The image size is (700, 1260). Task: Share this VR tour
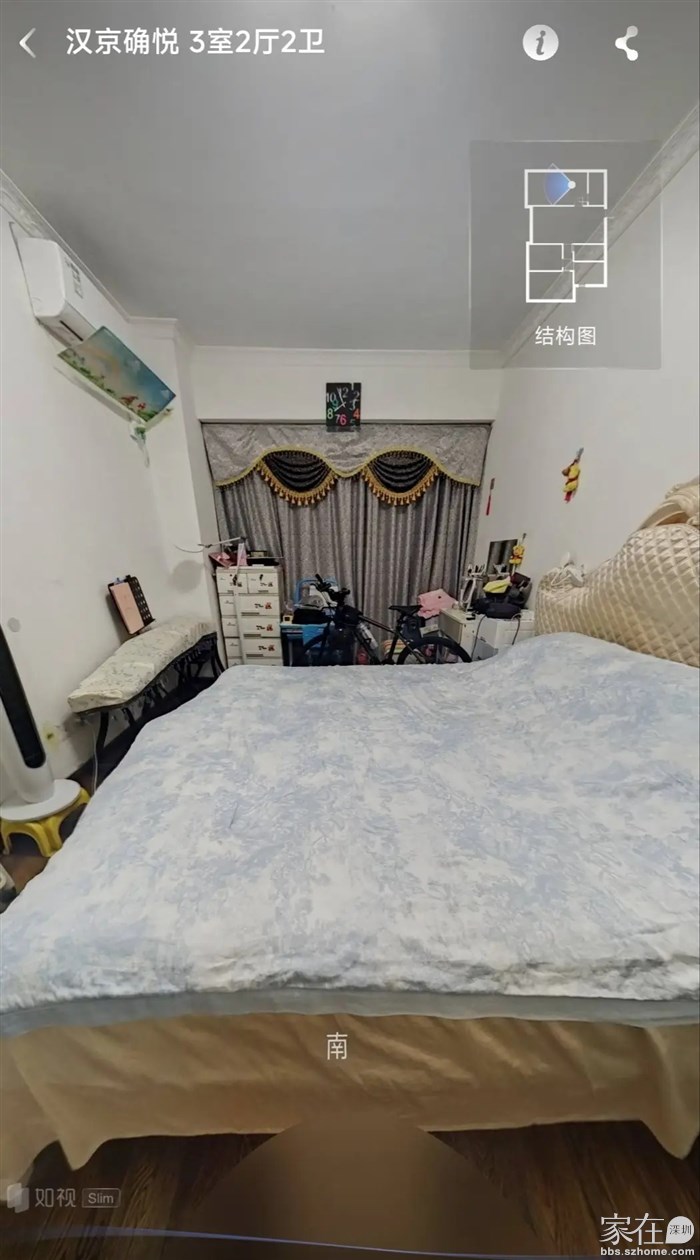(x=627, y=43)
